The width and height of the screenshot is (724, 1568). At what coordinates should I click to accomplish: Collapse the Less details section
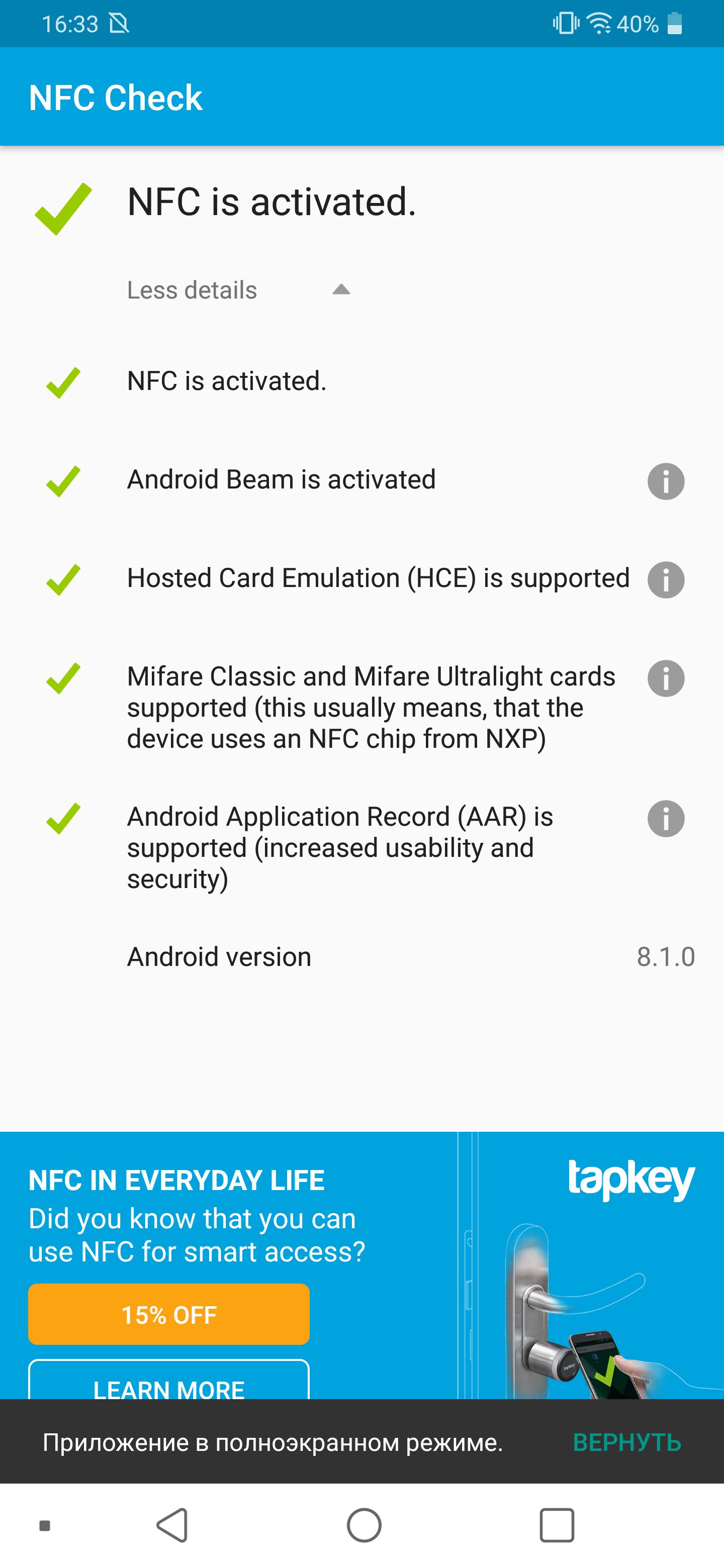239,290
